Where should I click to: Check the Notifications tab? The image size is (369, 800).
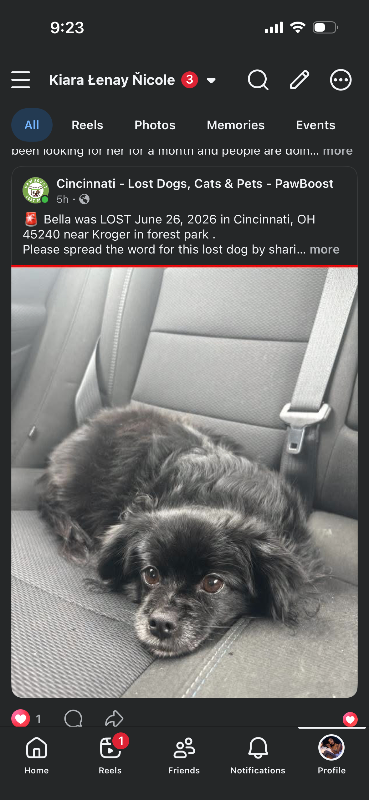(x=258, y=755)
